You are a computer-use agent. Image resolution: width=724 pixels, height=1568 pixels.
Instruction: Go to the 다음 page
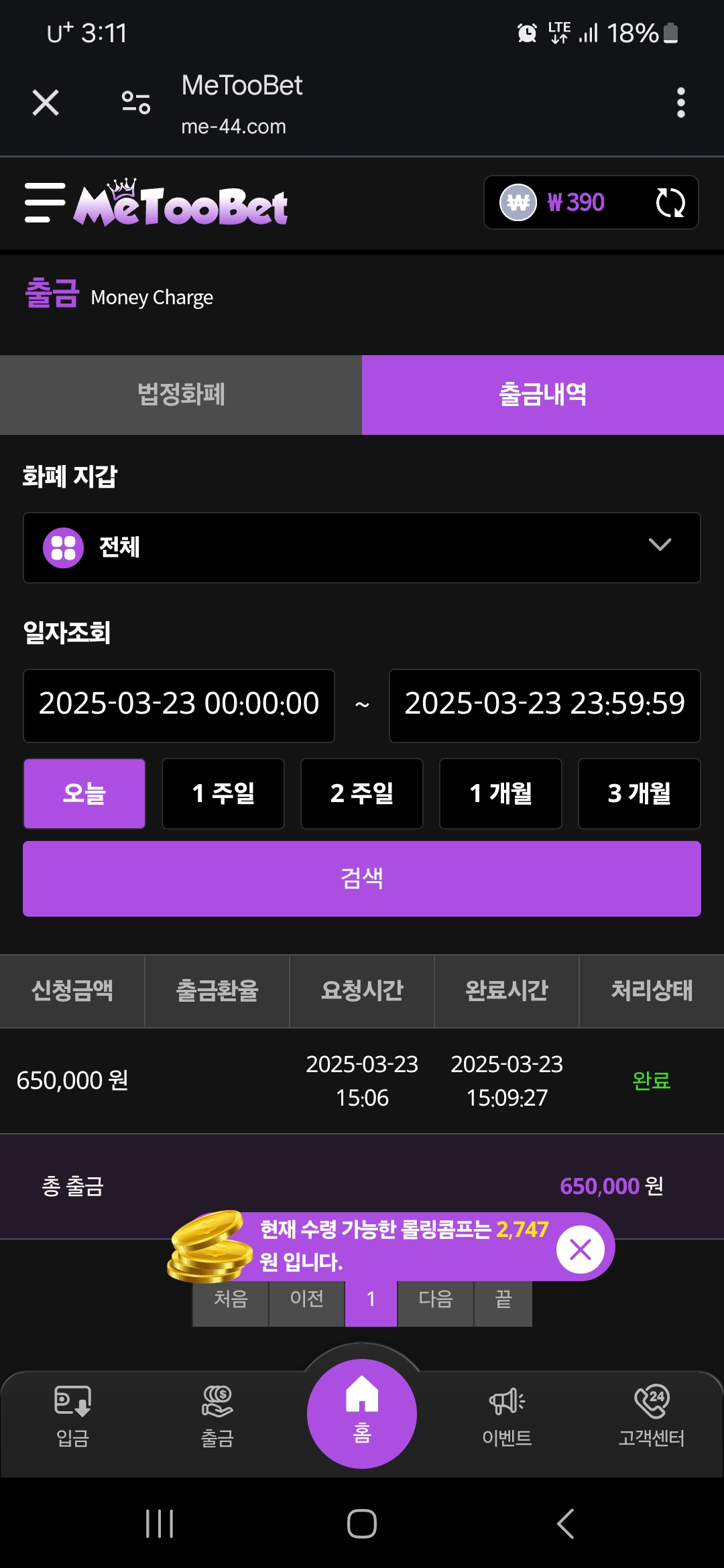[436, 1301]
